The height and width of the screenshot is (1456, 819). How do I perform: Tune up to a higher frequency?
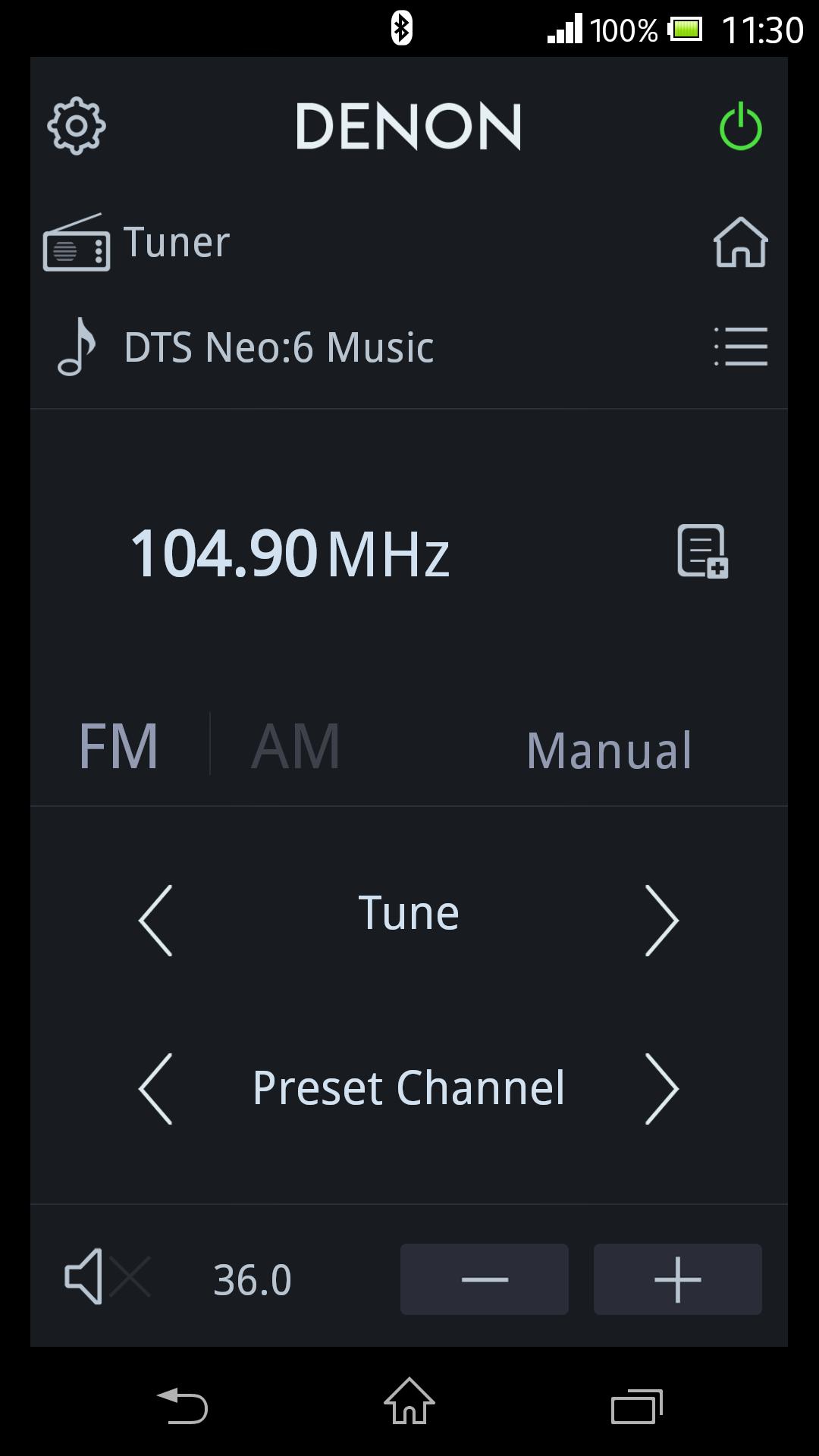661,920
